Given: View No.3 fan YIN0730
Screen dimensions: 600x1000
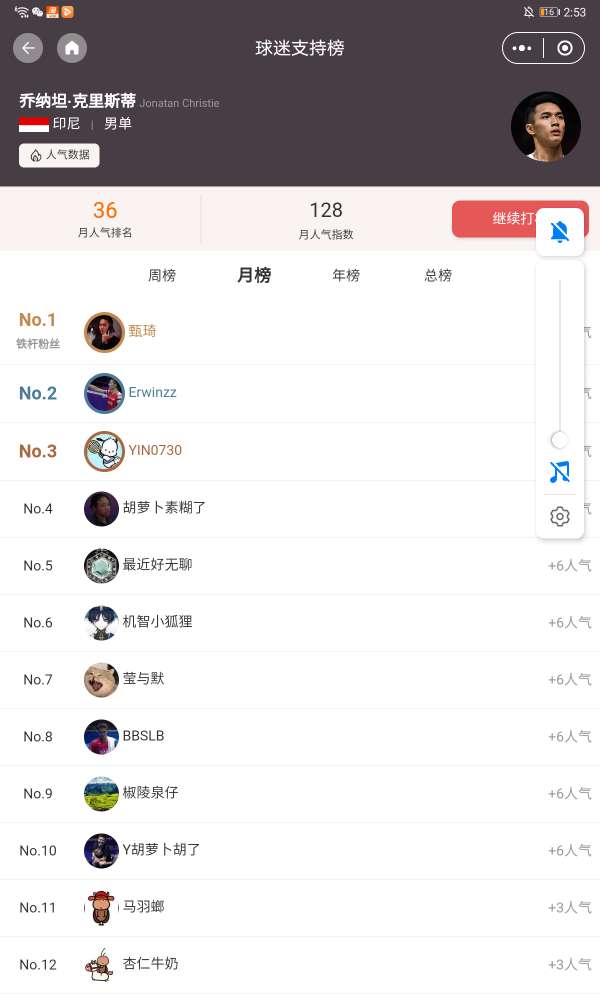Looking at the screenshot, I should (155, 451).
